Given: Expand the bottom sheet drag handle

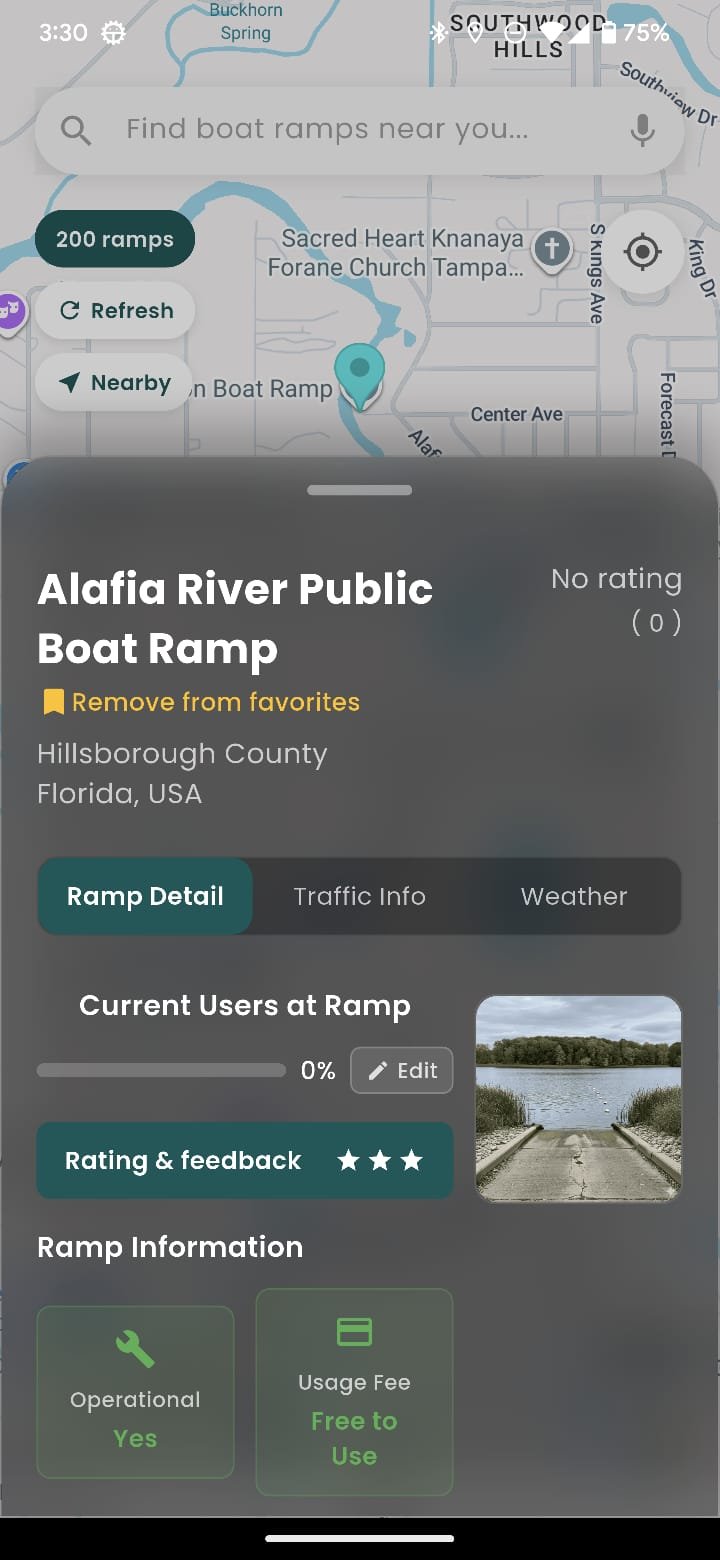Looking at the screenshot, I should pos(360,490).
